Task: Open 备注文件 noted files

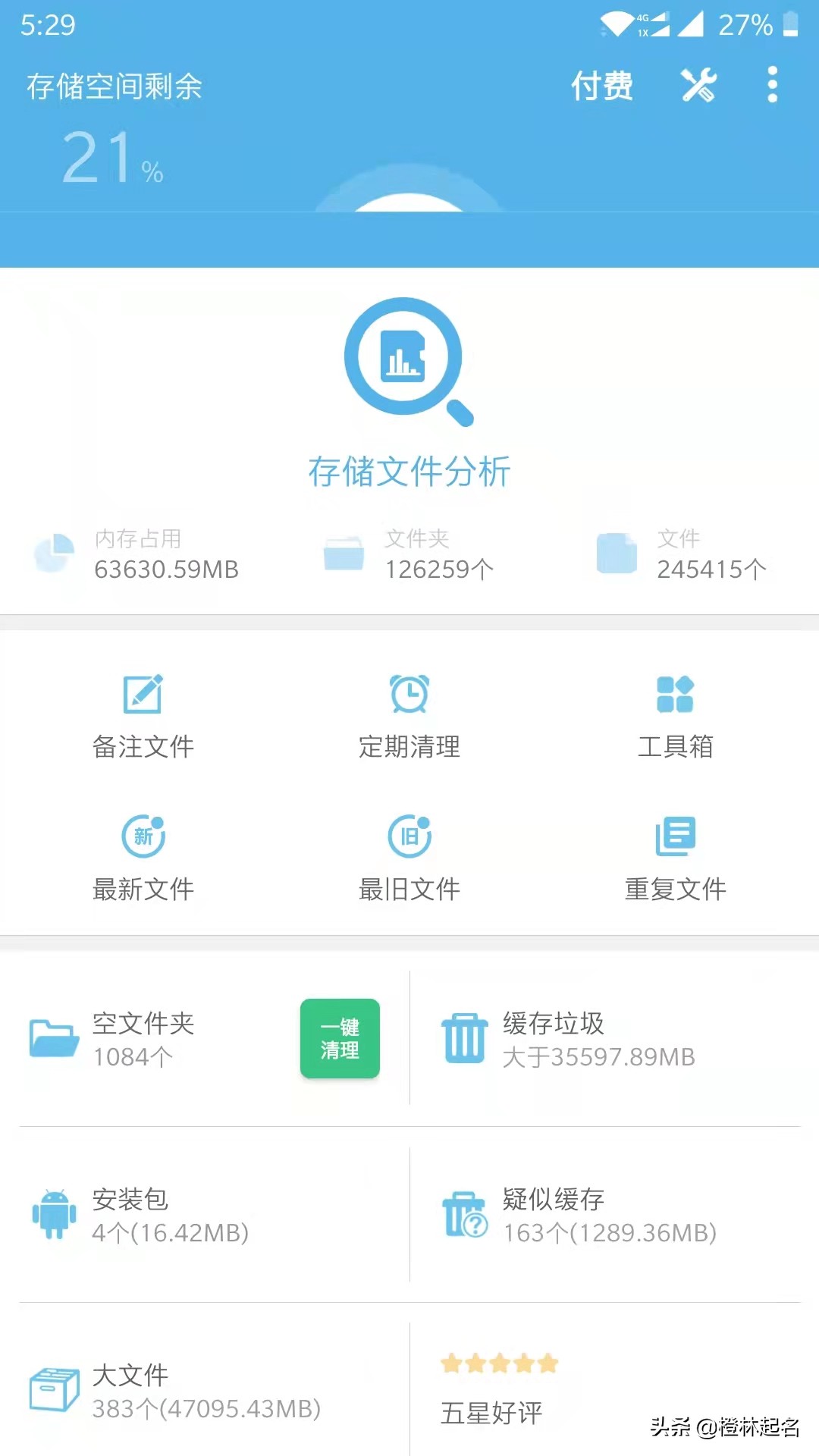Action: click(143, 717)
